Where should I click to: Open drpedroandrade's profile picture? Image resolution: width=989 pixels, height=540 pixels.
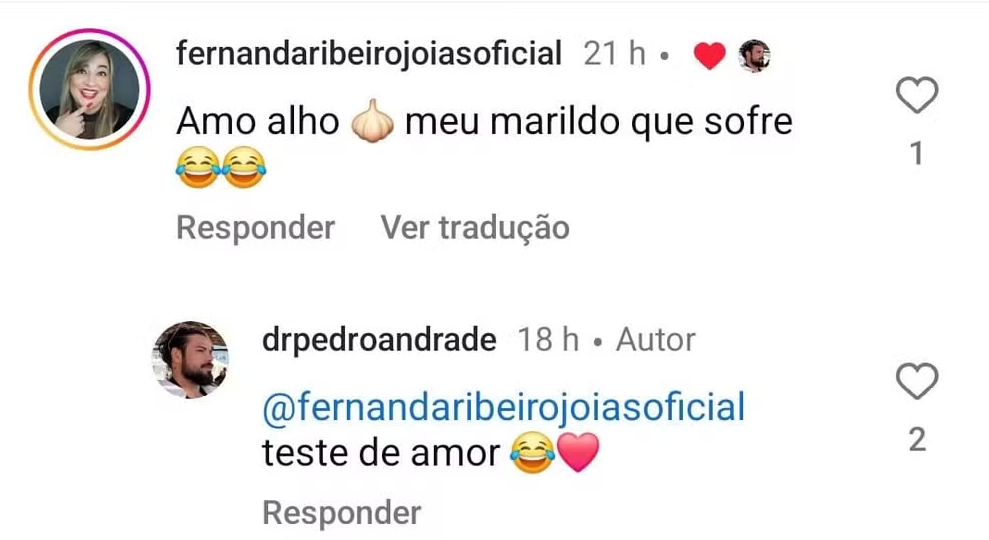coord(190,360)
